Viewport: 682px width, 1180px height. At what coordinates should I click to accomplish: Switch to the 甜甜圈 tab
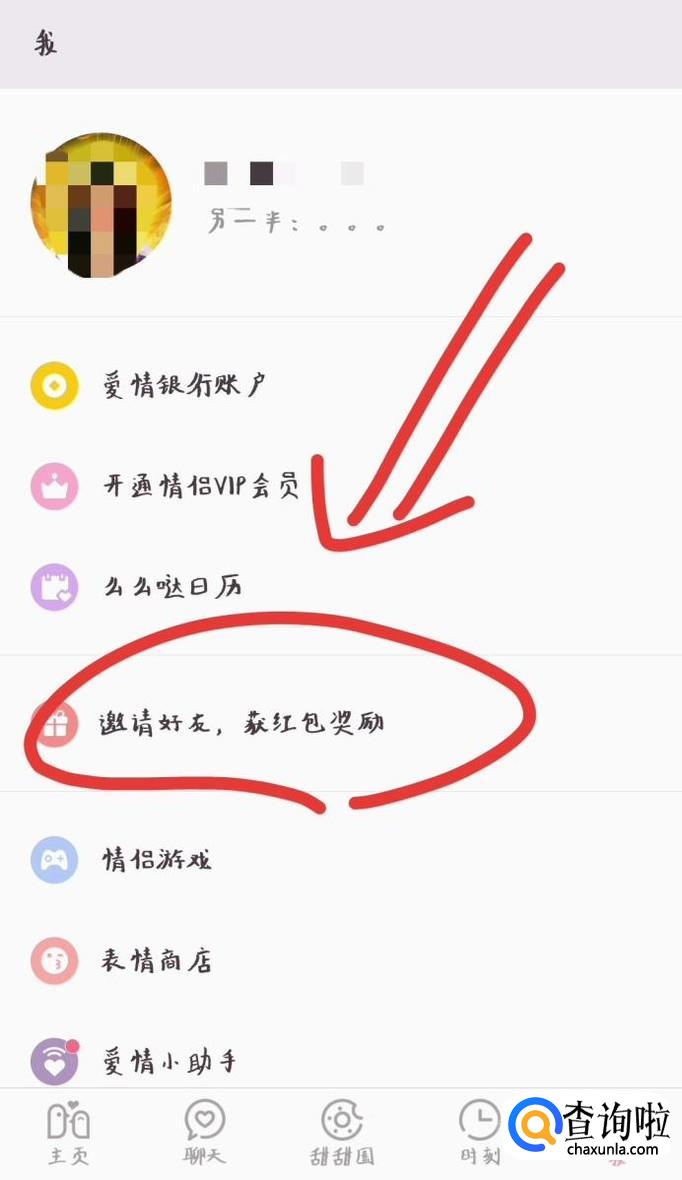(341, 1133)
